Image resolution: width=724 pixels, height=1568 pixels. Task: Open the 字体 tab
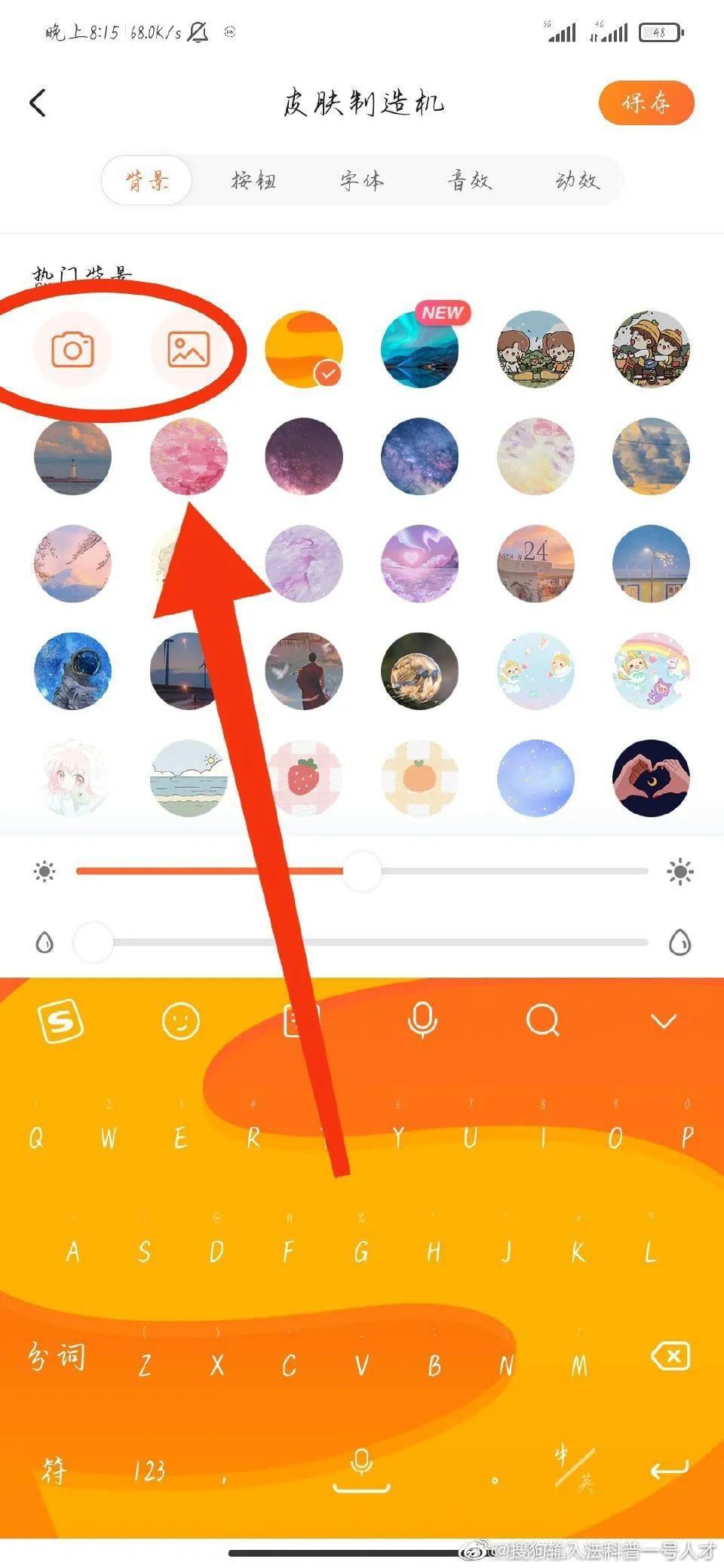362,180
